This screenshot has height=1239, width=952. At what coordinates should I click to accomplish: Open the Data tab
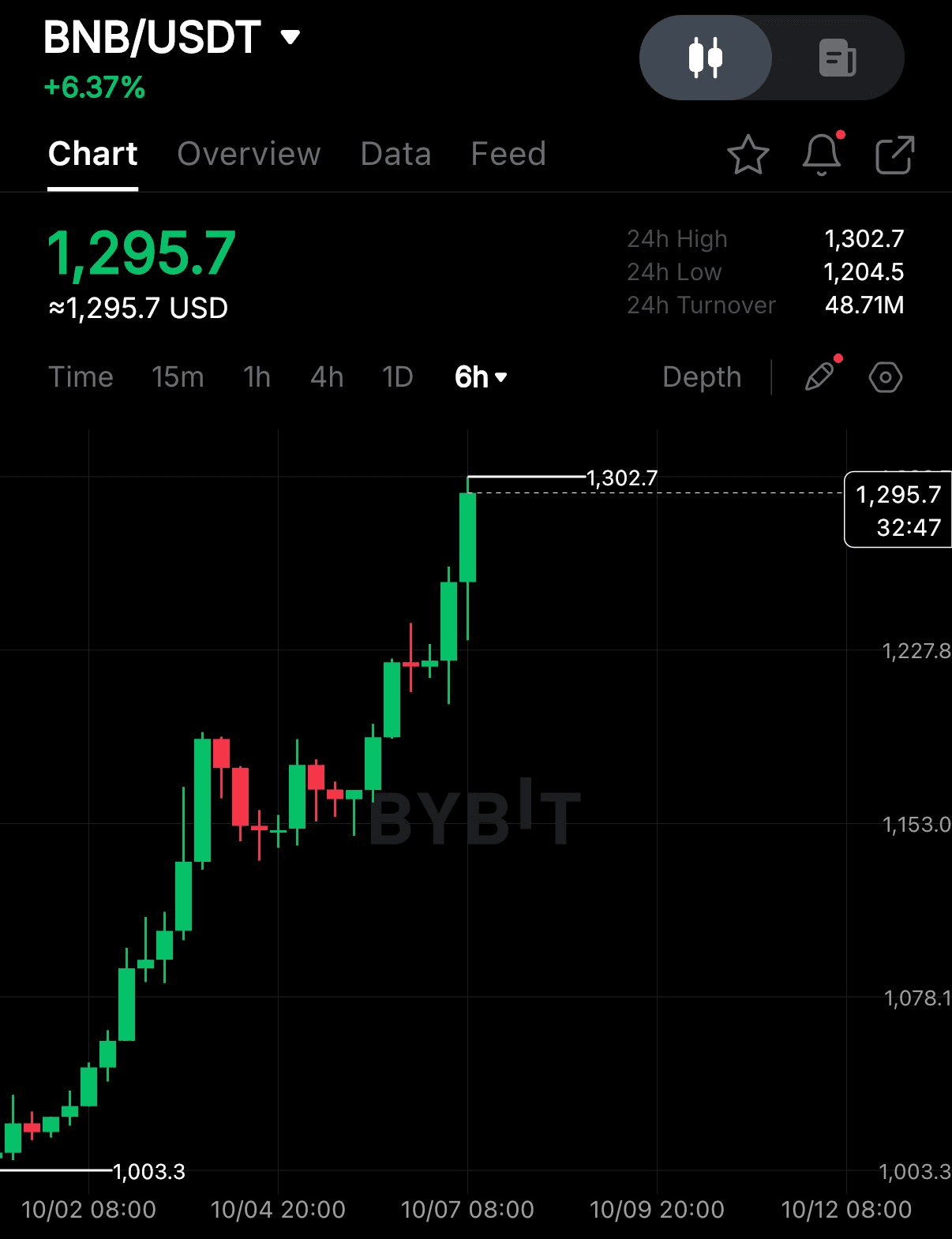(x=395, y=154)
